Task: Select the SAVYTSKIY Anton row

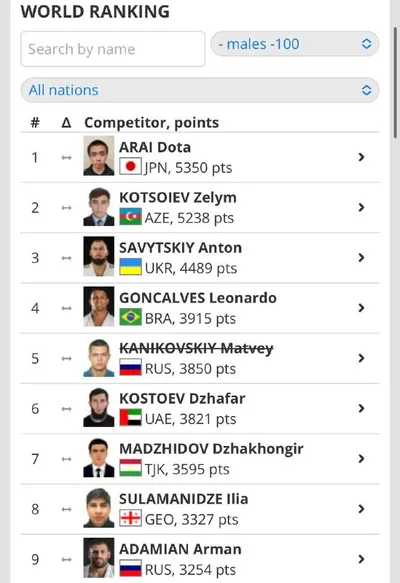Action: [200, 258]
